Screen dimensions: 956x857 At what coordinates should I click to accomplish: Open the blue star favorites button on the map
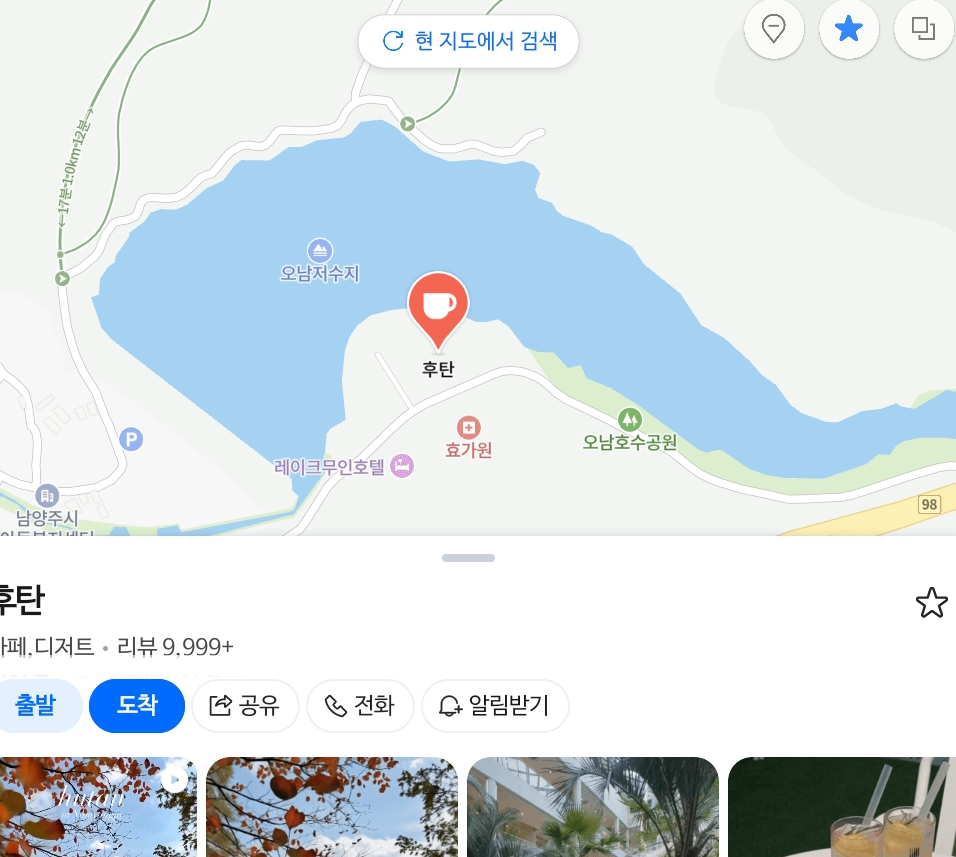848,30
